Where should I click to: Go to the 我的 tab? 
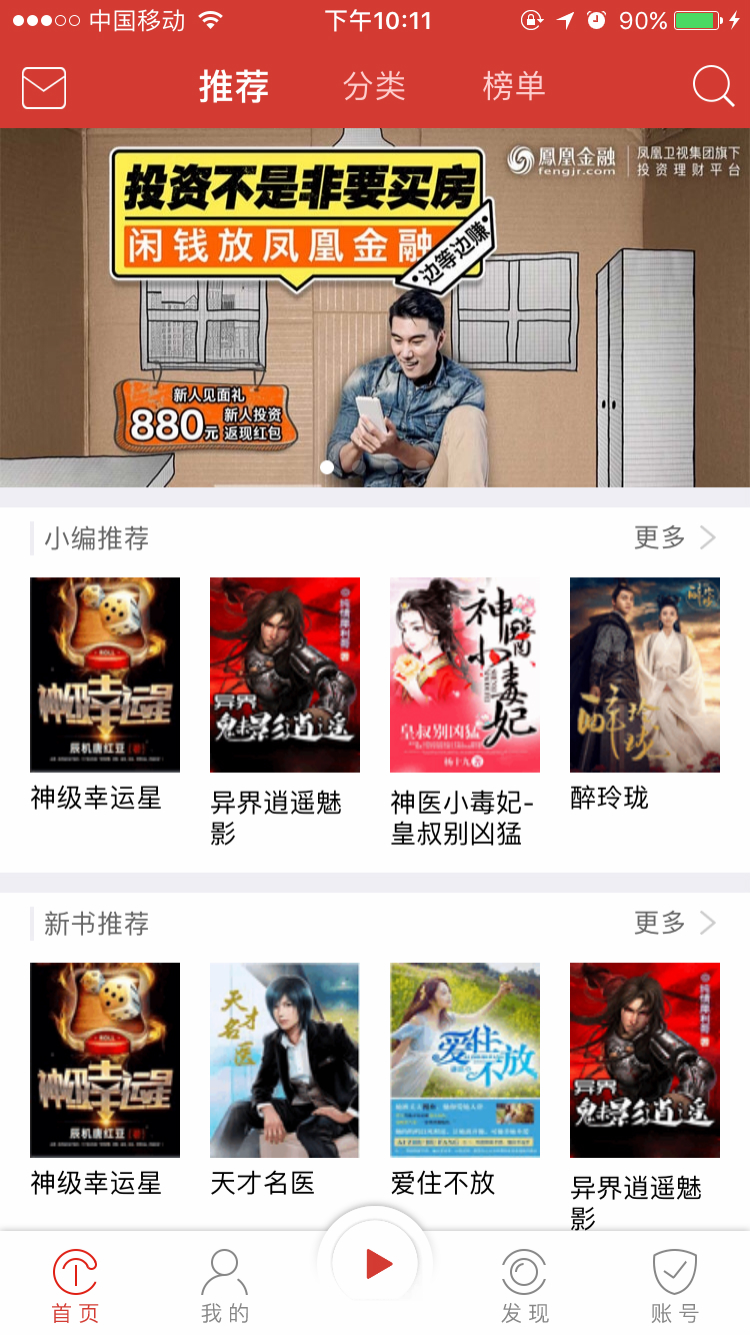coord(225,1285)
